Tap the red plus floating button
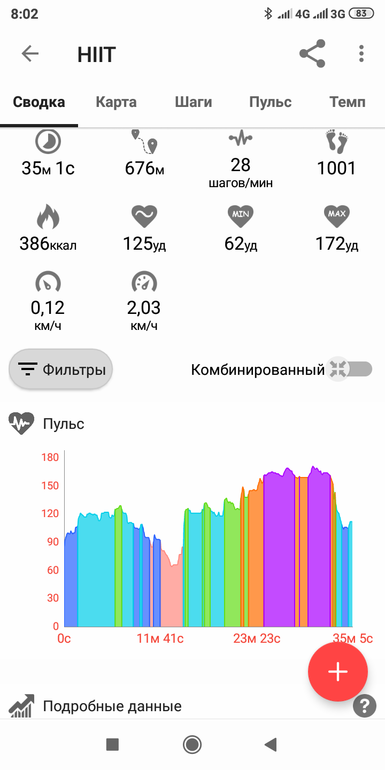 [x=338, y=671]
